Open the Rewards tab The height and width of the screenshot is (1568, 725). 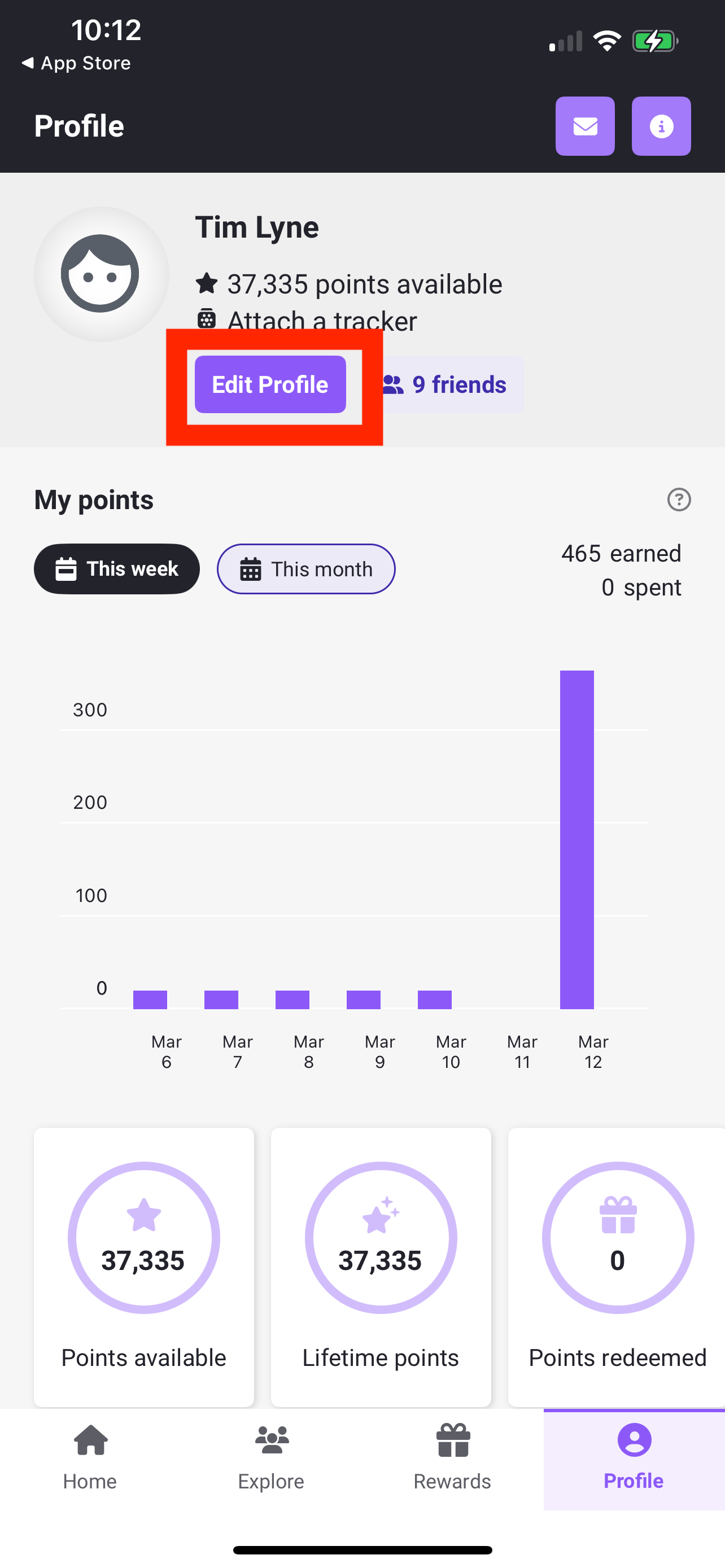452,1457
